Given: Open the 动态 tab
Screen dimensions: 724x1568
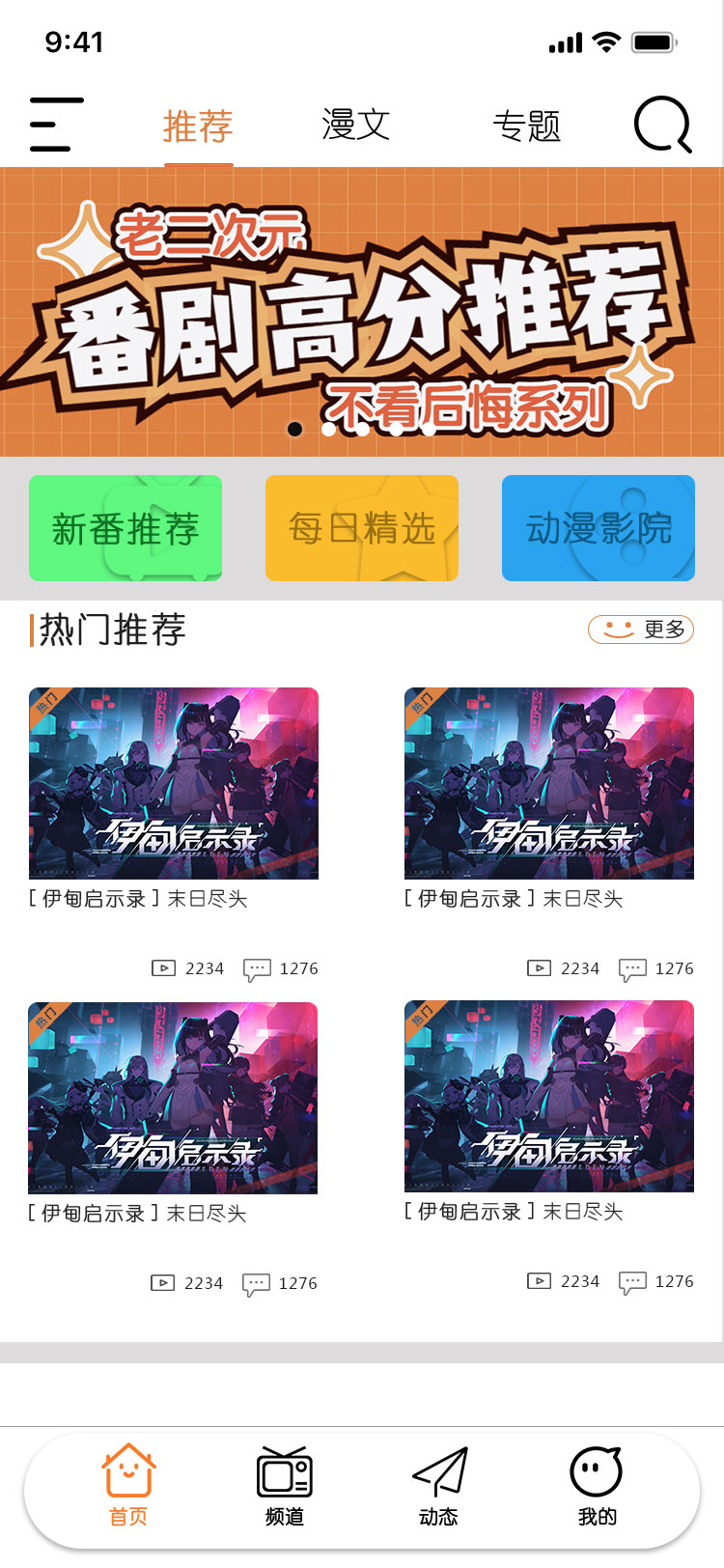Looking at the screenshot, I should (x=439, y=1486).
